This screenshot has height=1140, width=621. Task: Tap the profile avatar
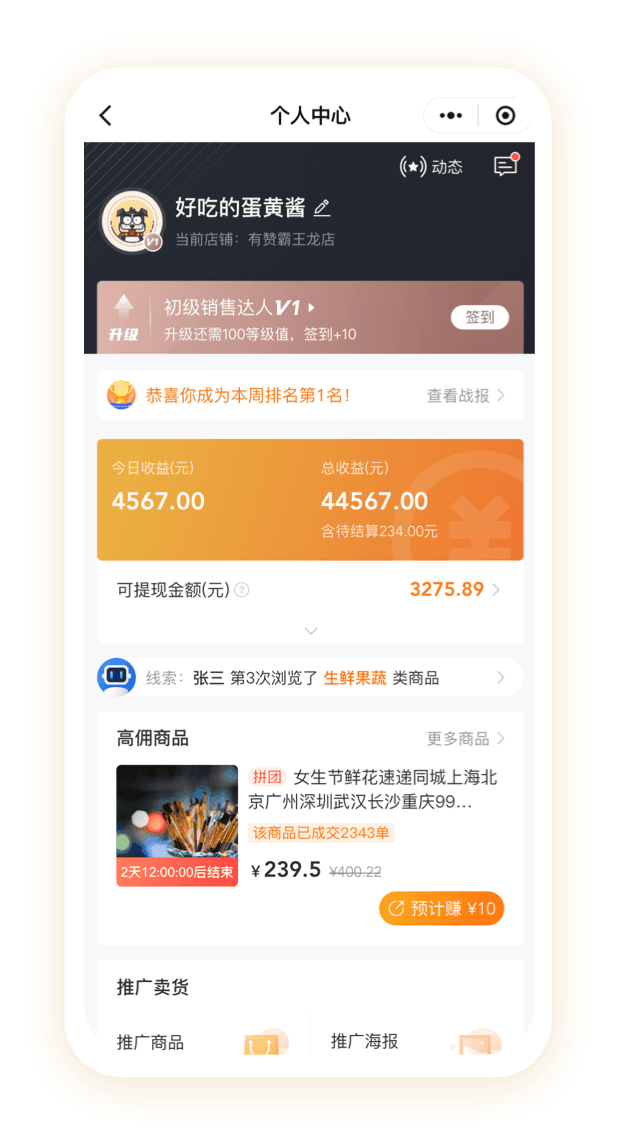tap(131, 220)
